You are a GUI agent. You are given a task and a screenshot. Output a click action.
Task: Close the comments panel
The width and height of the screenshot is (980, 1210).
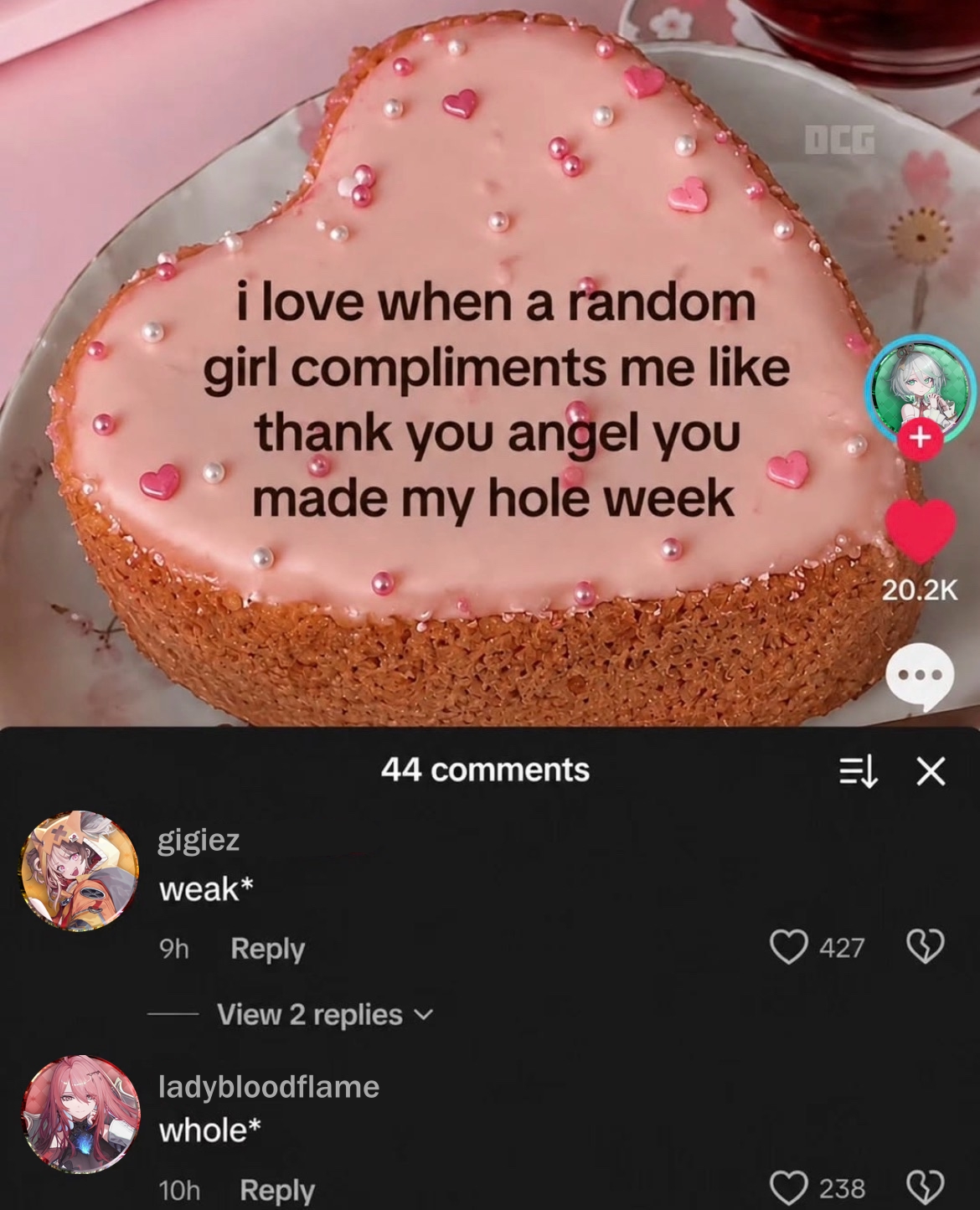[x=931, y=771]
